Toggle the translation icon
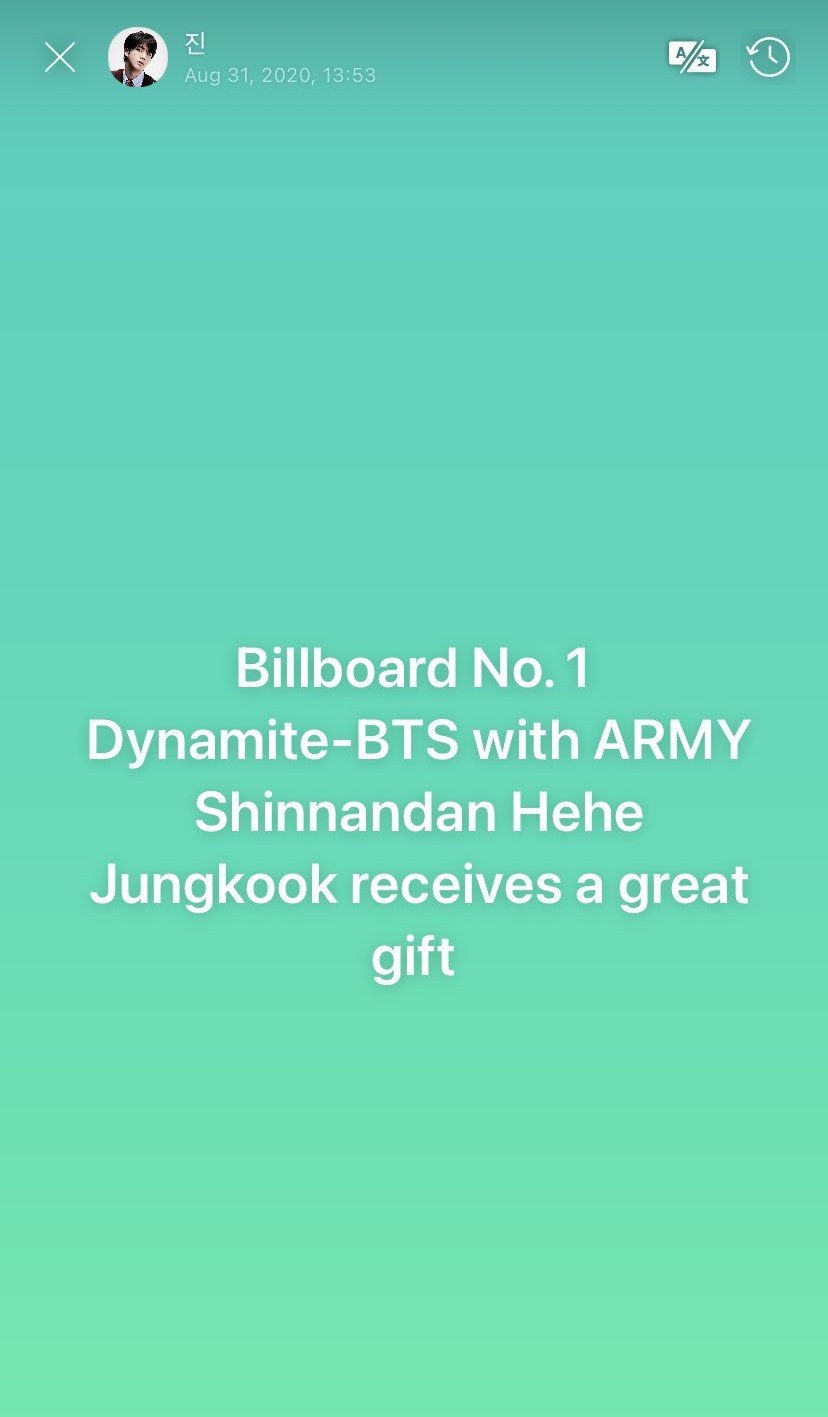828x1417 pixels. tap(692, 57)
